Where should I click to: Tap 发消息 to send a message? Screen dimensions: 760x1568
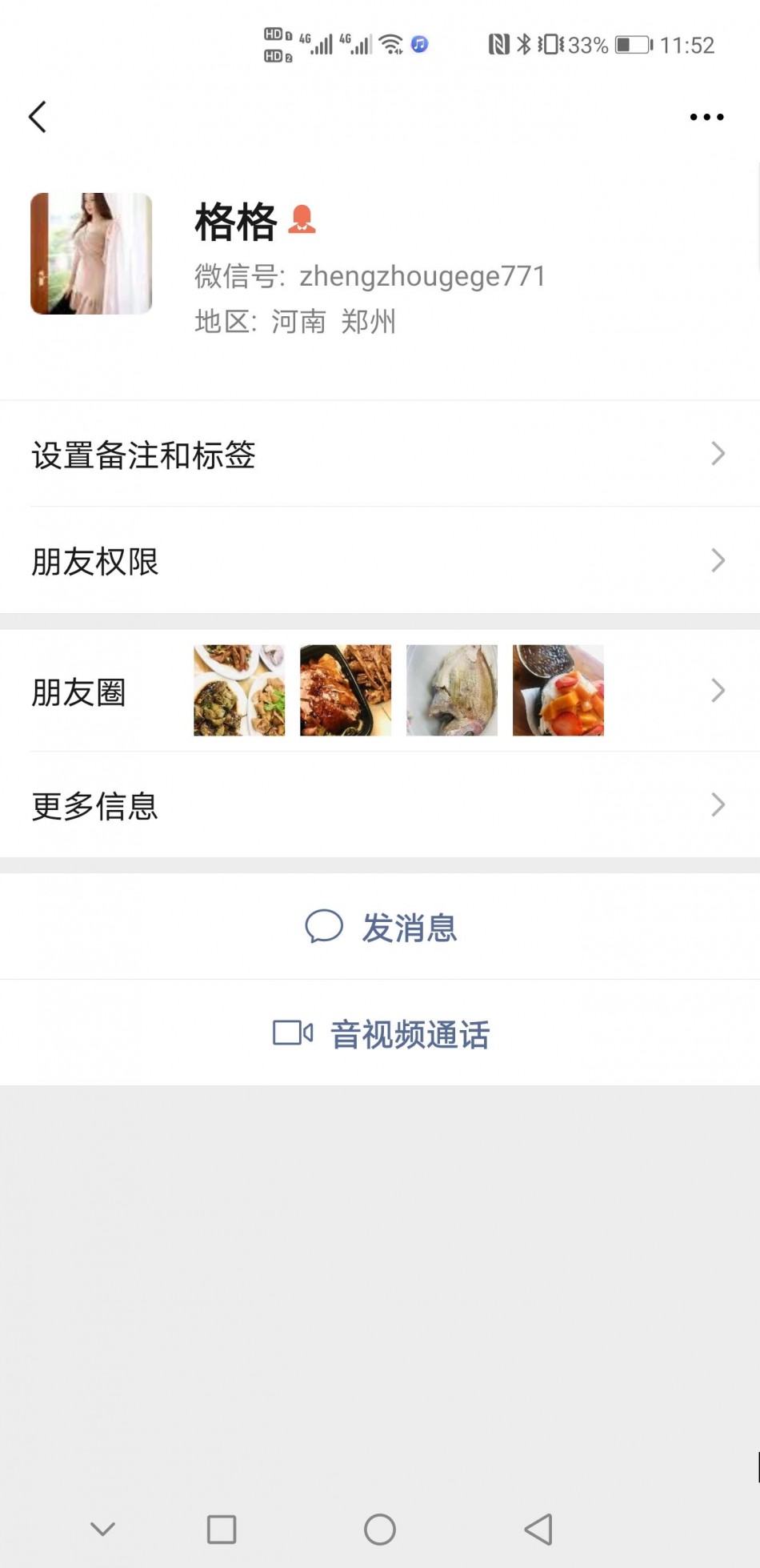click(x=381, y=928)
